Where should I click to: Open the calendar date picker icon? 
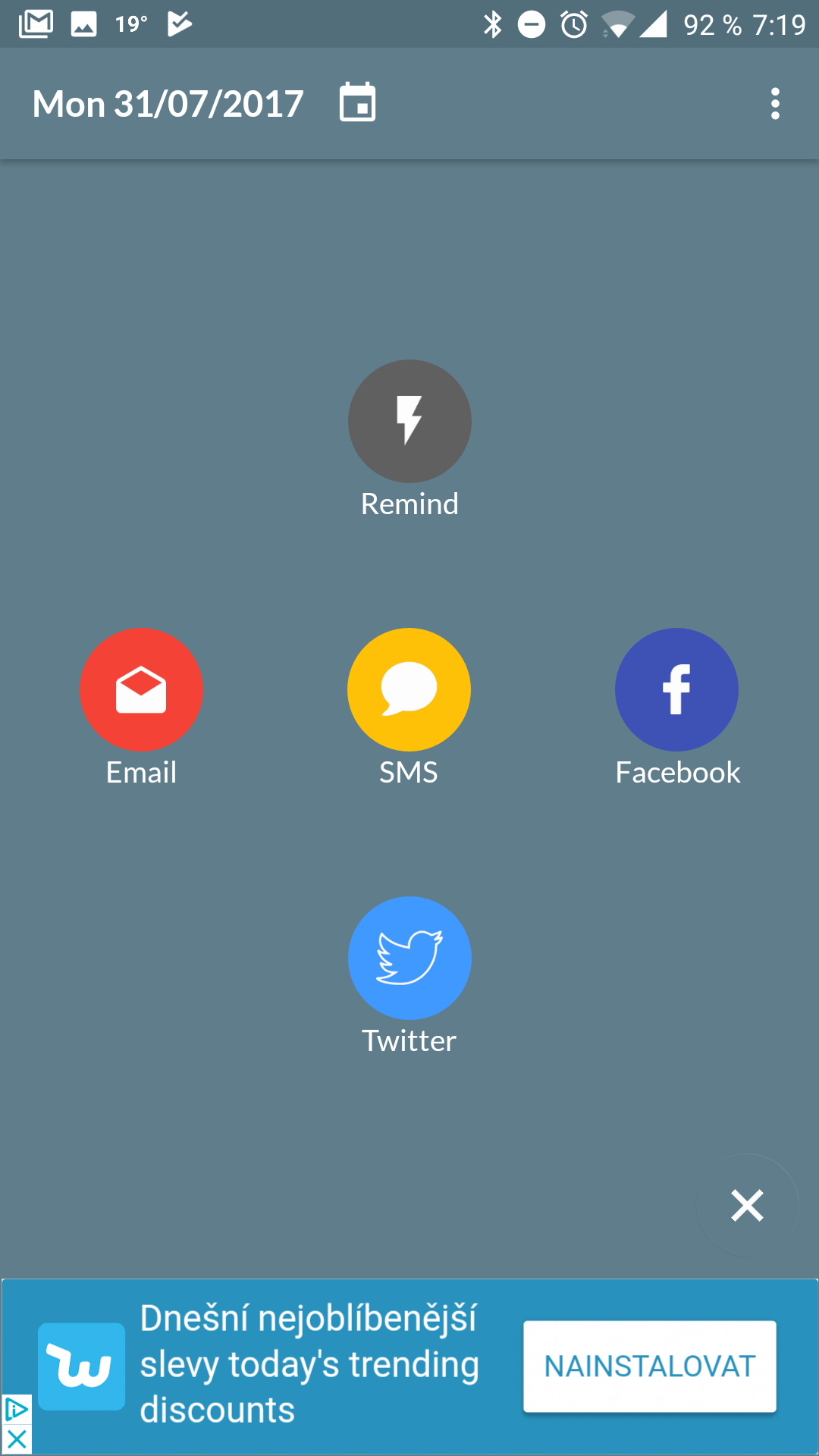[357, 102]
